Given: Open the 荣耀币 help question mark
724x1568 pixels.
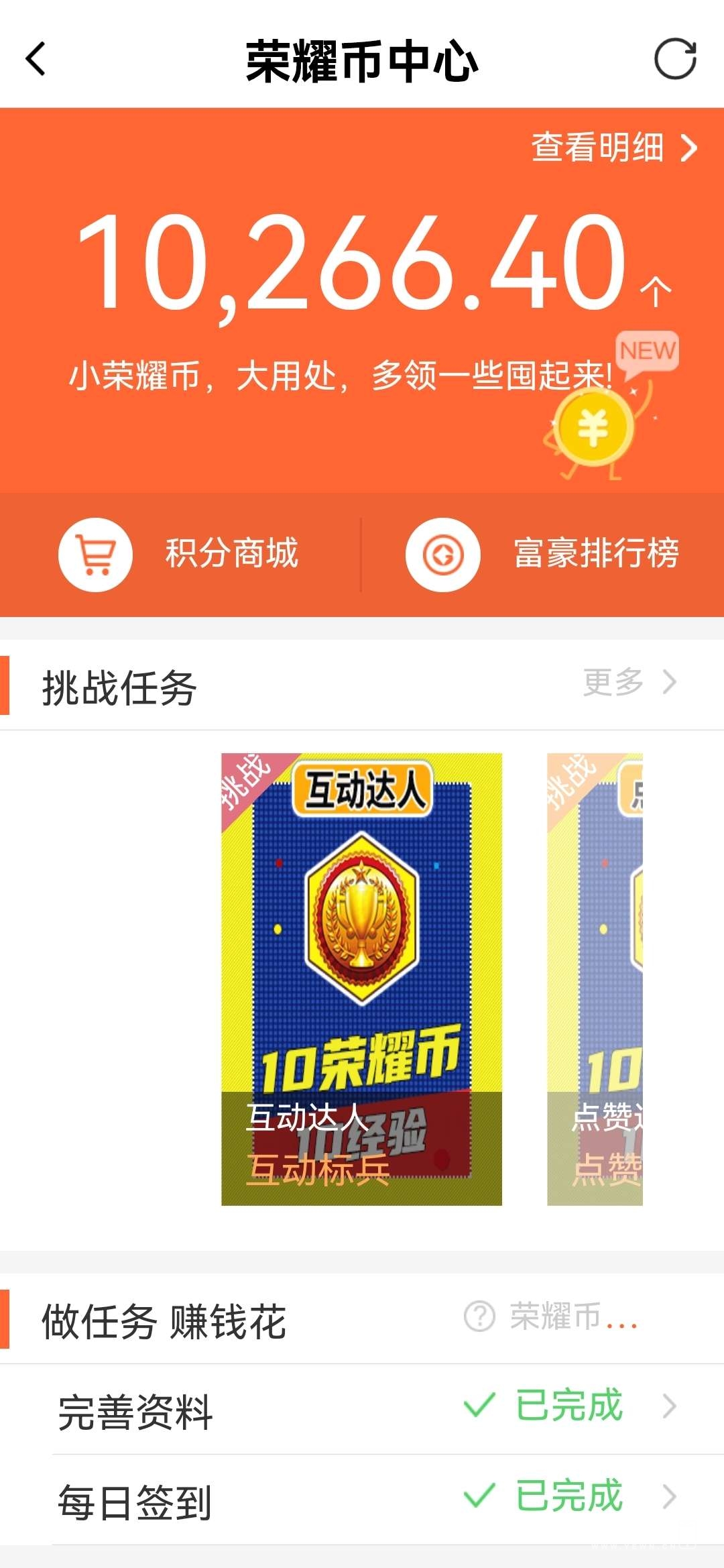Looking at the screenshot, I should point(479,1317).
